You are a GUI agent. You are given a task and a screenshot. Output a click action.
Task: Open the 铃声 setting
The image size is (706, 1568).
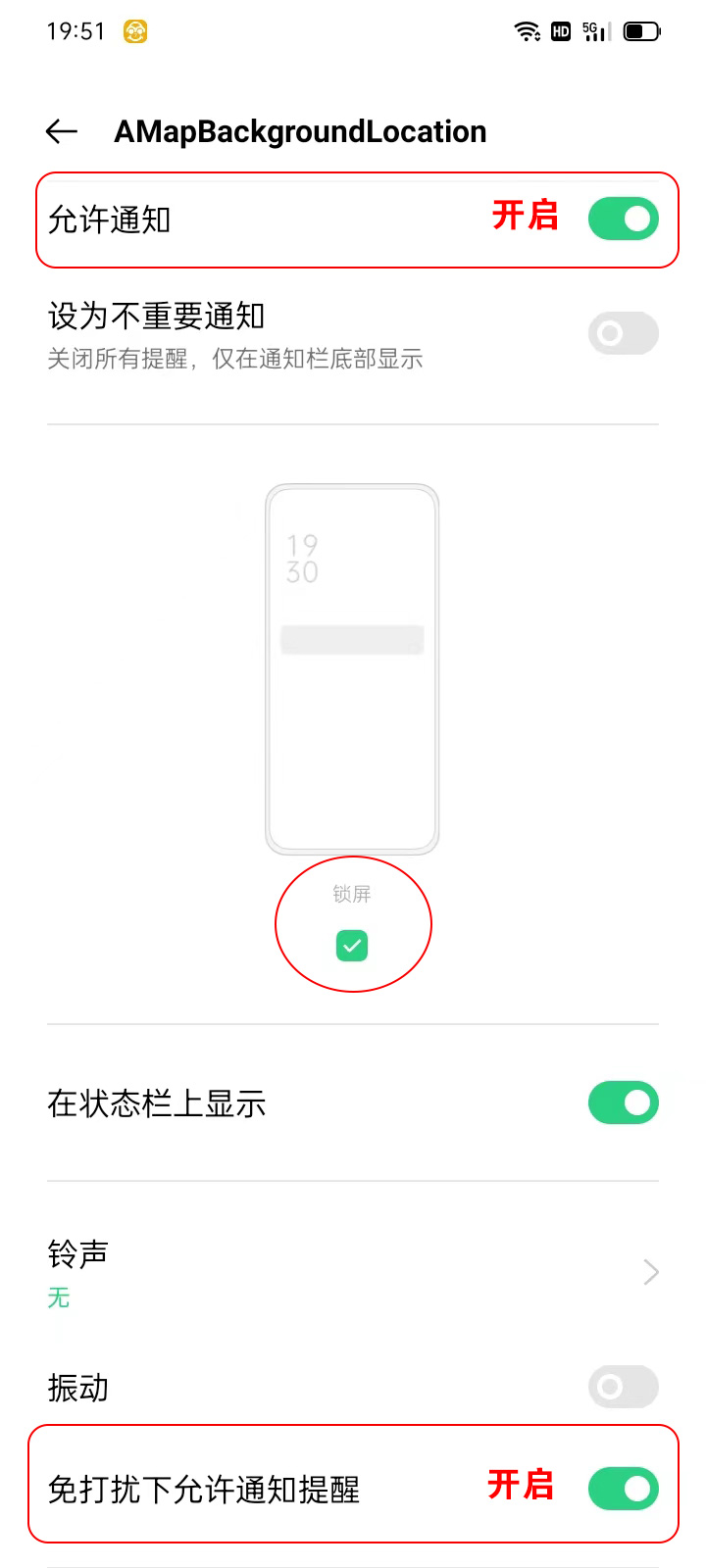(353, 1272)
